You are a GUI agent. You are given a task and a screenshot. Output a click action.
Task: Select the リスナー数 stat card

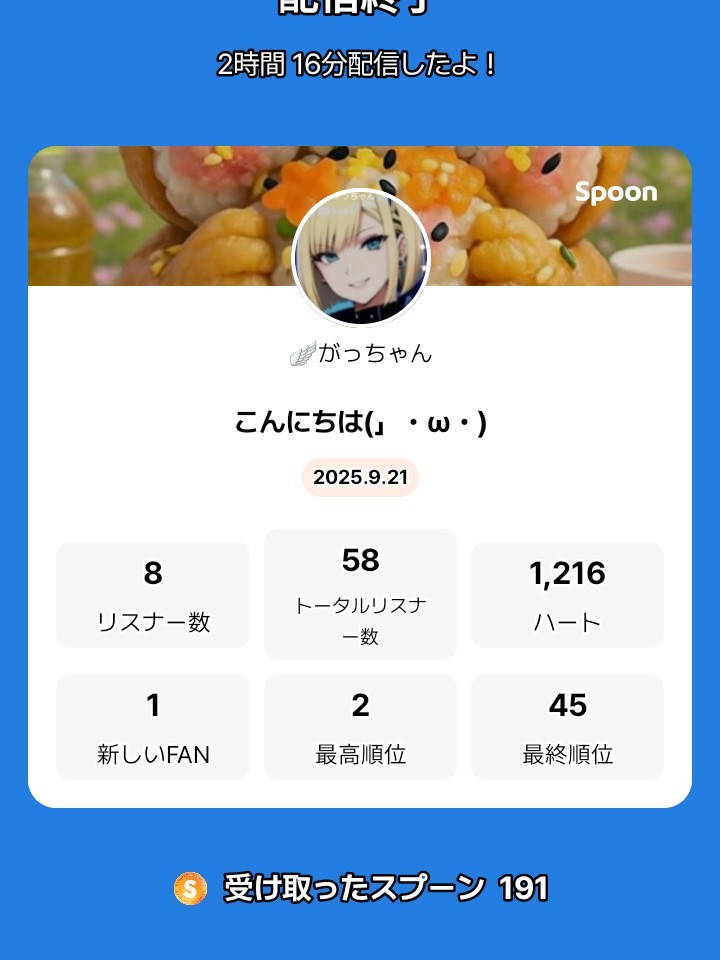[x=152, y=594]
